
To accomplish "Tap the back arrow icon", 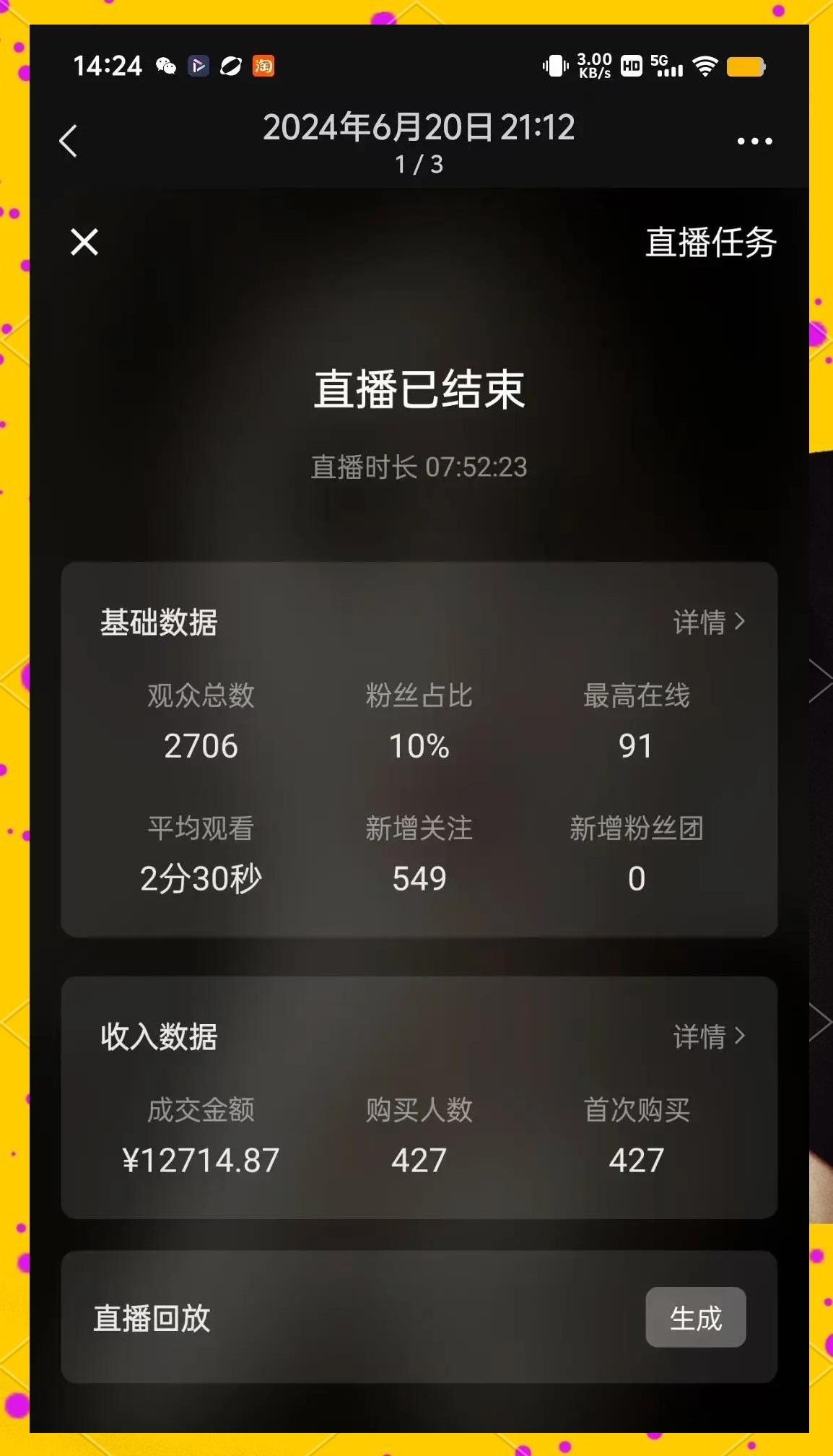I will pyautogui.click(x=69, y=141).
